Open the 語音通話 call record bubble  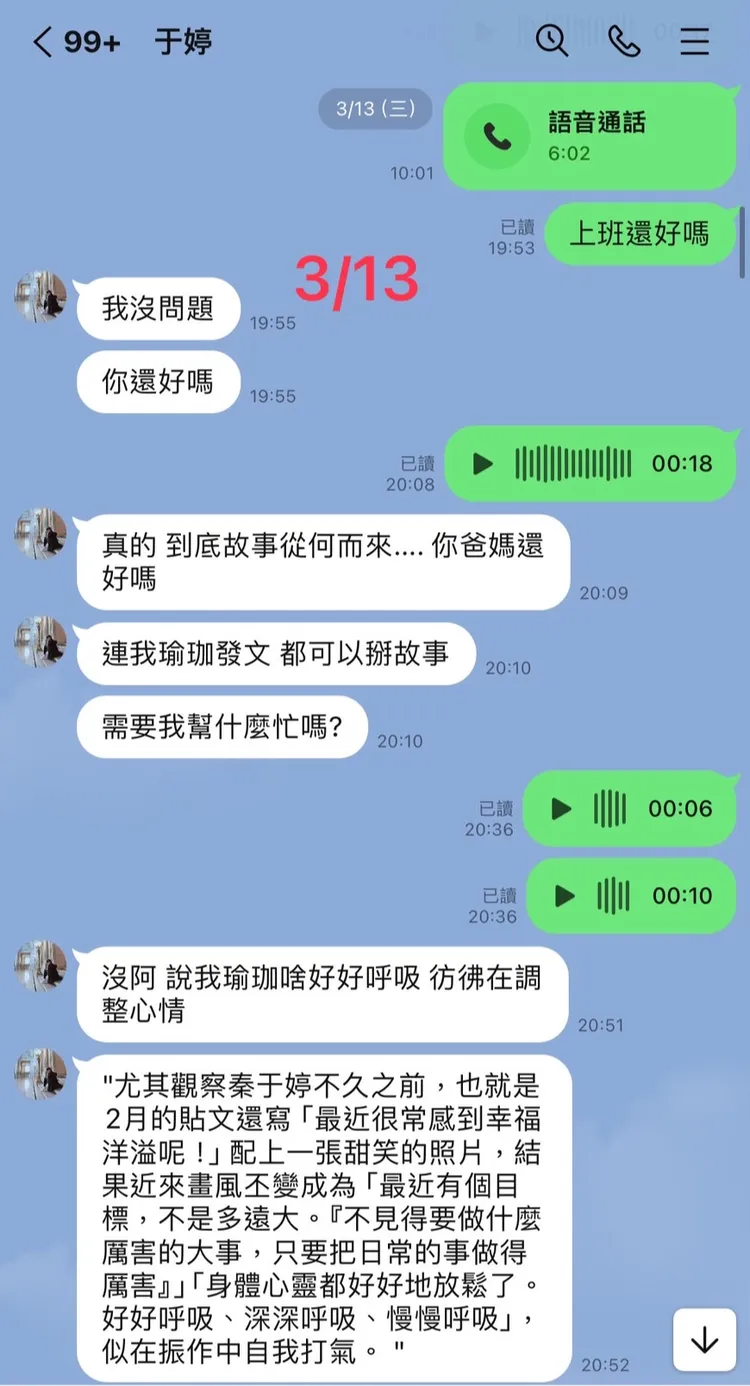pos(589,137)
